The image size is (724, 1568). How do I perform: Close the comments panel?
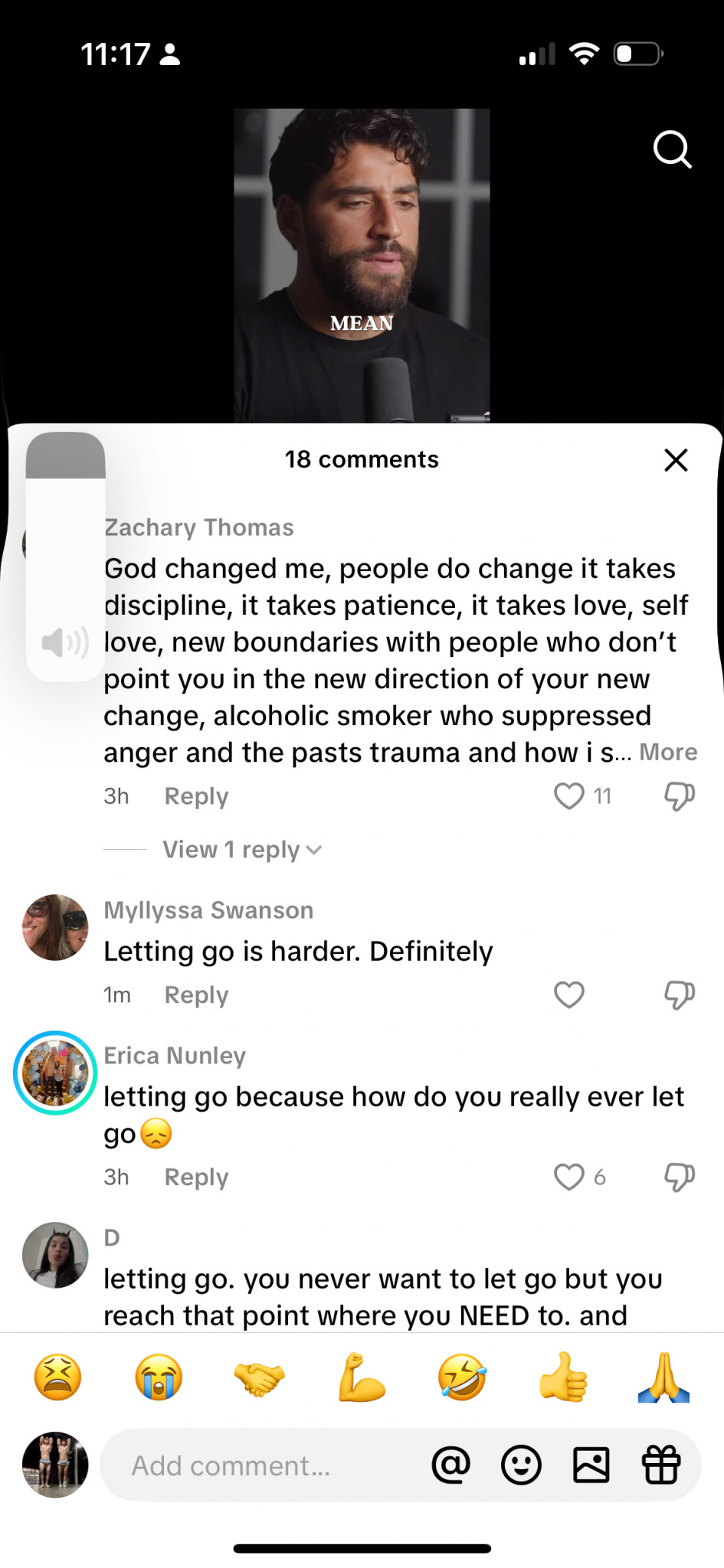point(676,460)
